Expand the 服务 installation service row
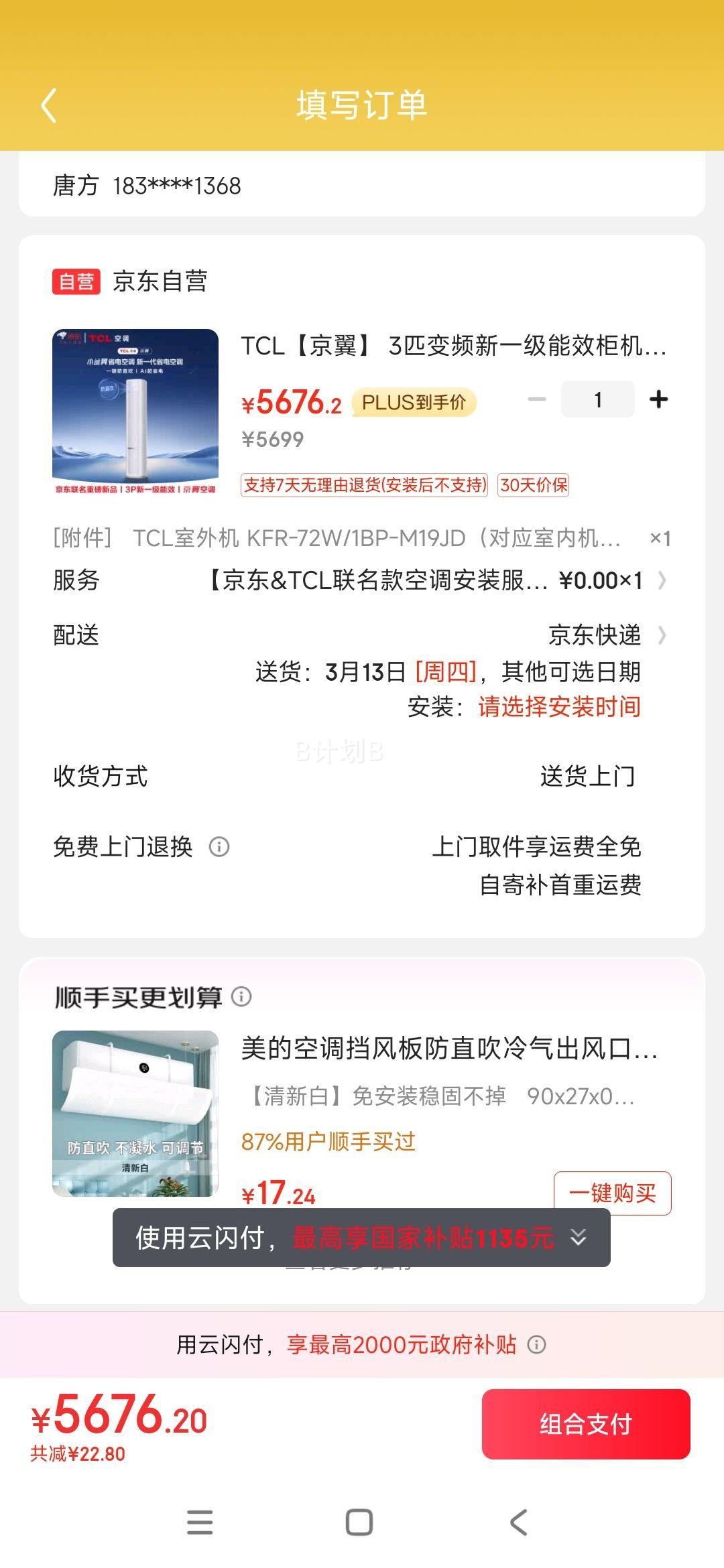 tap(663, 582)
